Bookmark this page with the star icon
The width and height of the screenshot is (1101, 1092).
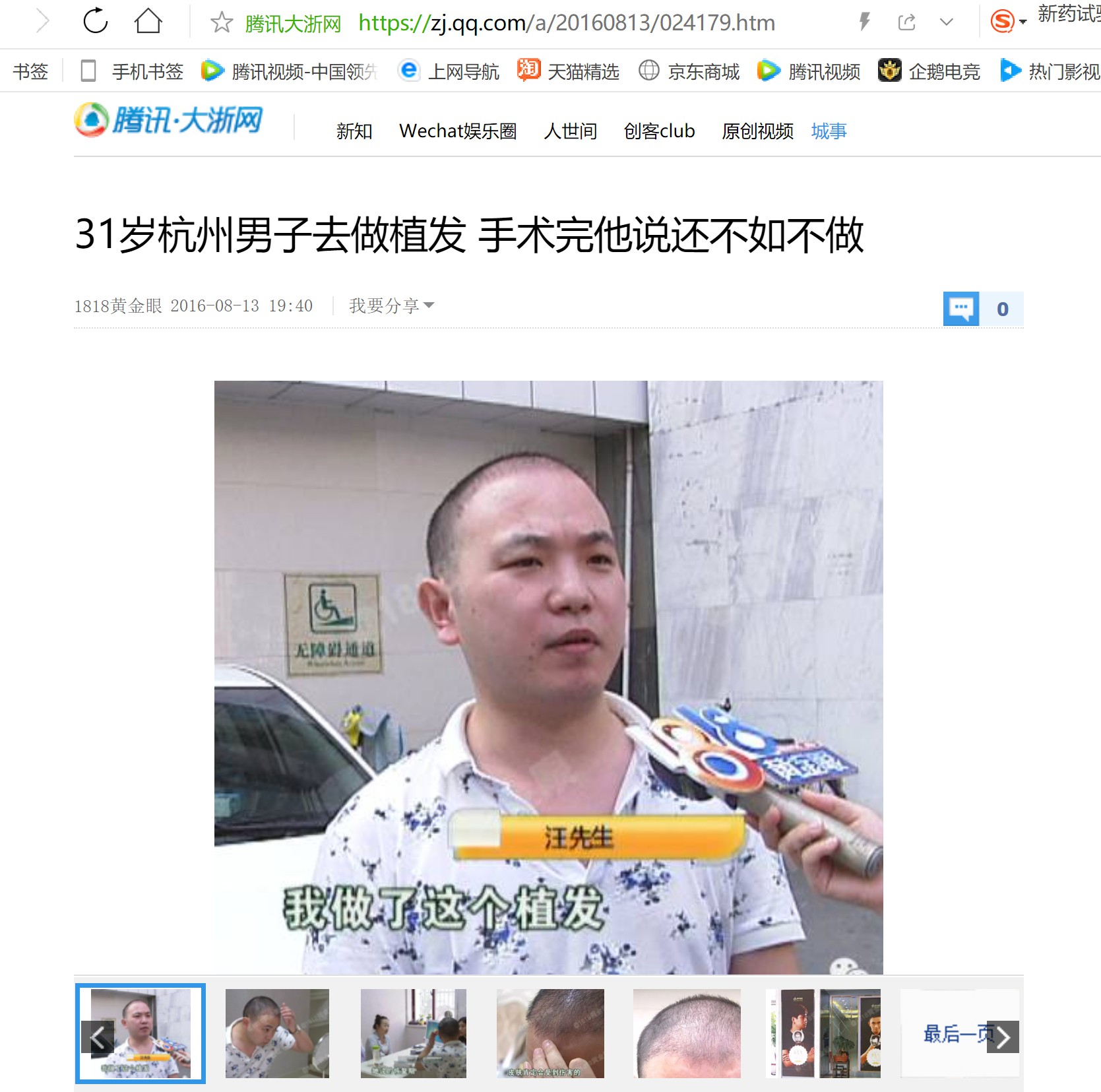click(x=222, y=22)
